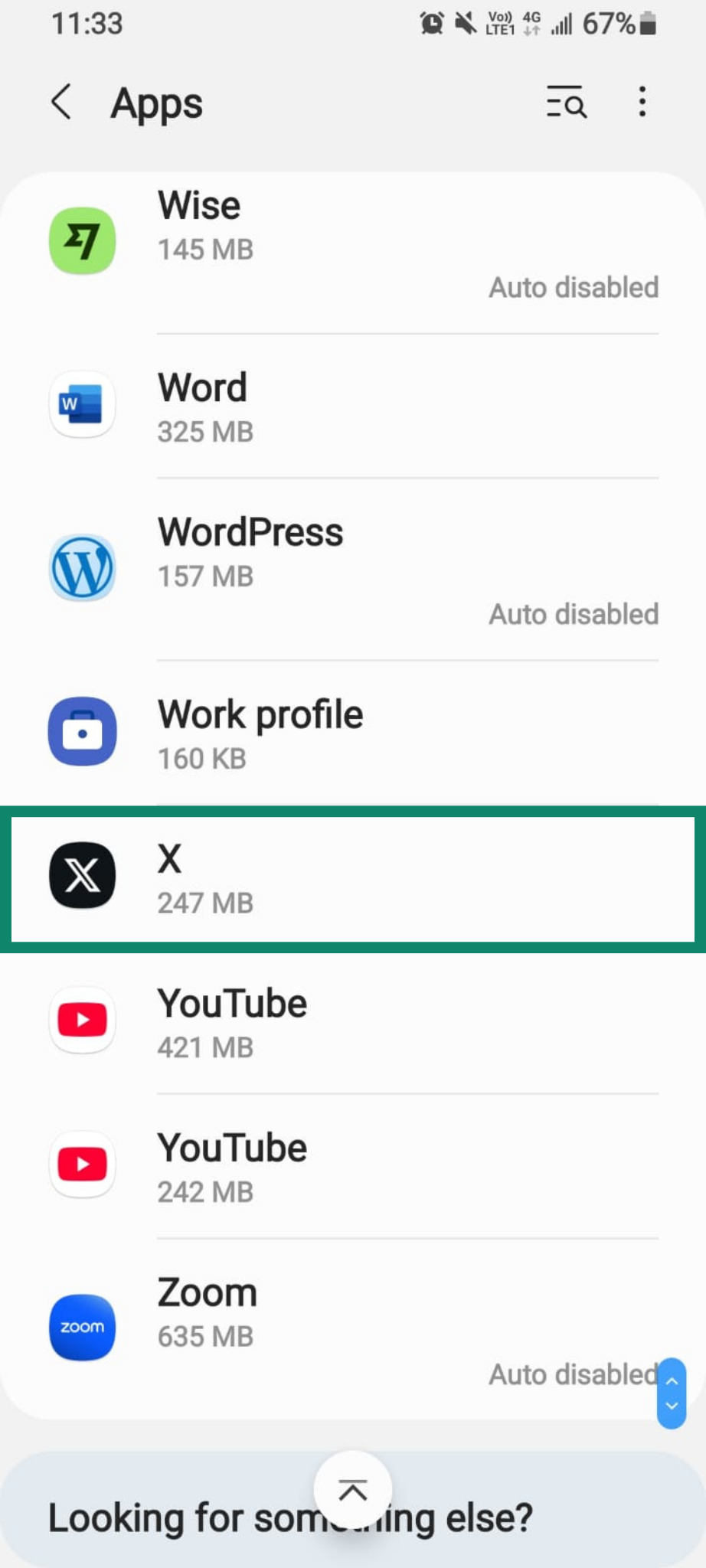
Task: Open the more options menu
Action: (x=642, y=103)
